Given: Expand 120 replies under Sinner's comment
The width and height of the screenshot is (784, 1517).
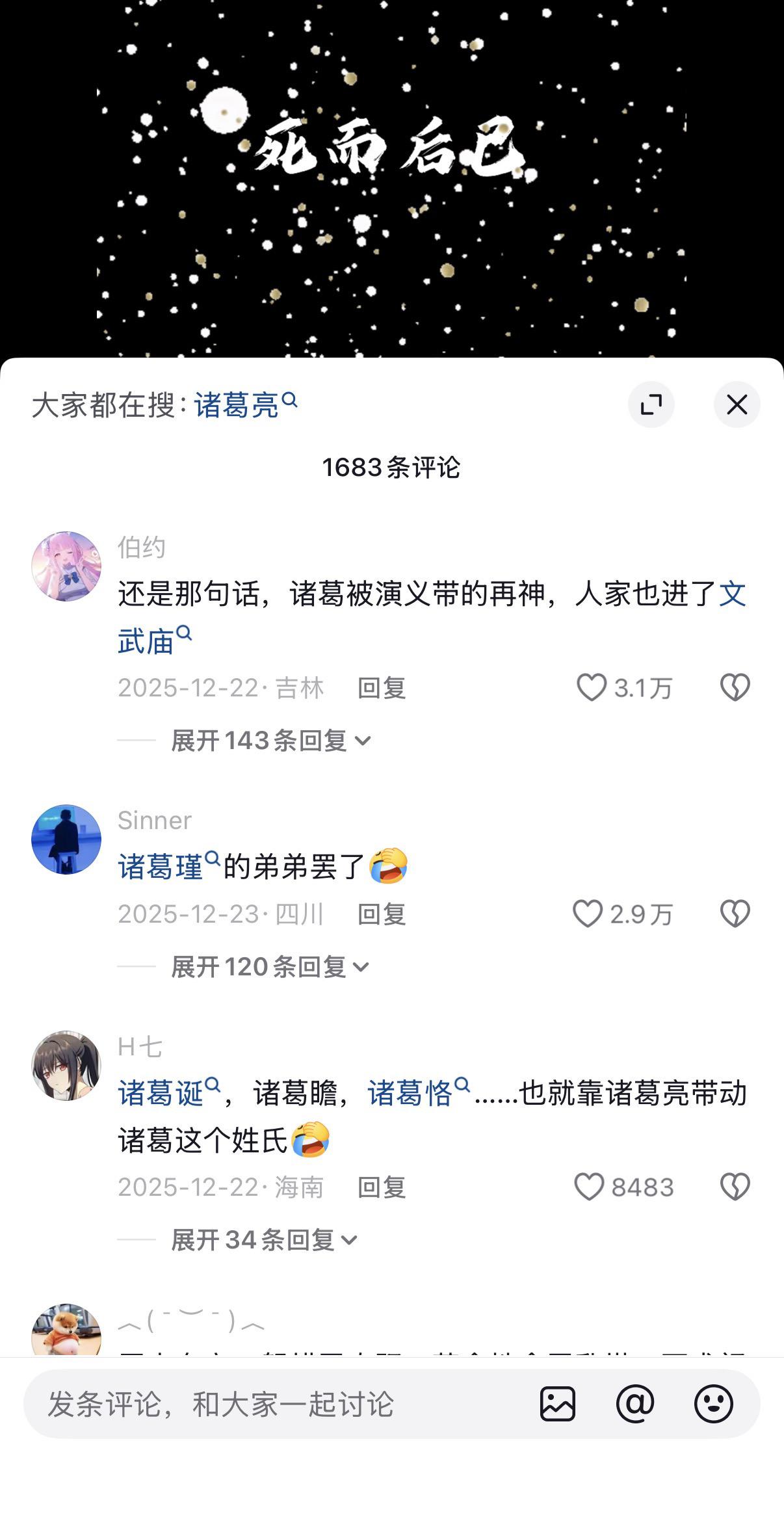Looking at the screenshot, I should [268, 966].
